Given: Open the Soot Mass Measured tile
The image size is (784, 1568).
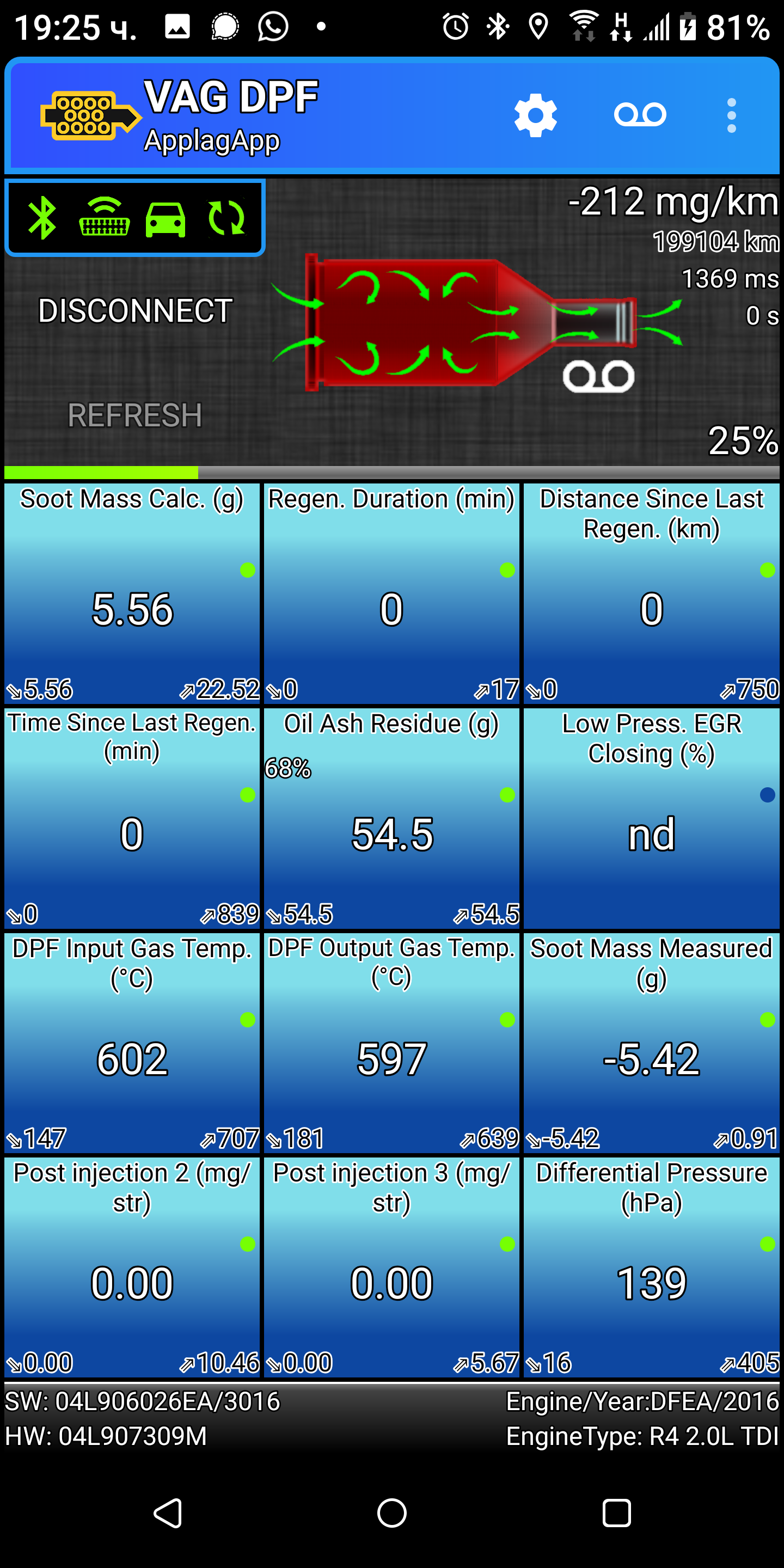Looking at the screenshot, I should pos(651,1043).
